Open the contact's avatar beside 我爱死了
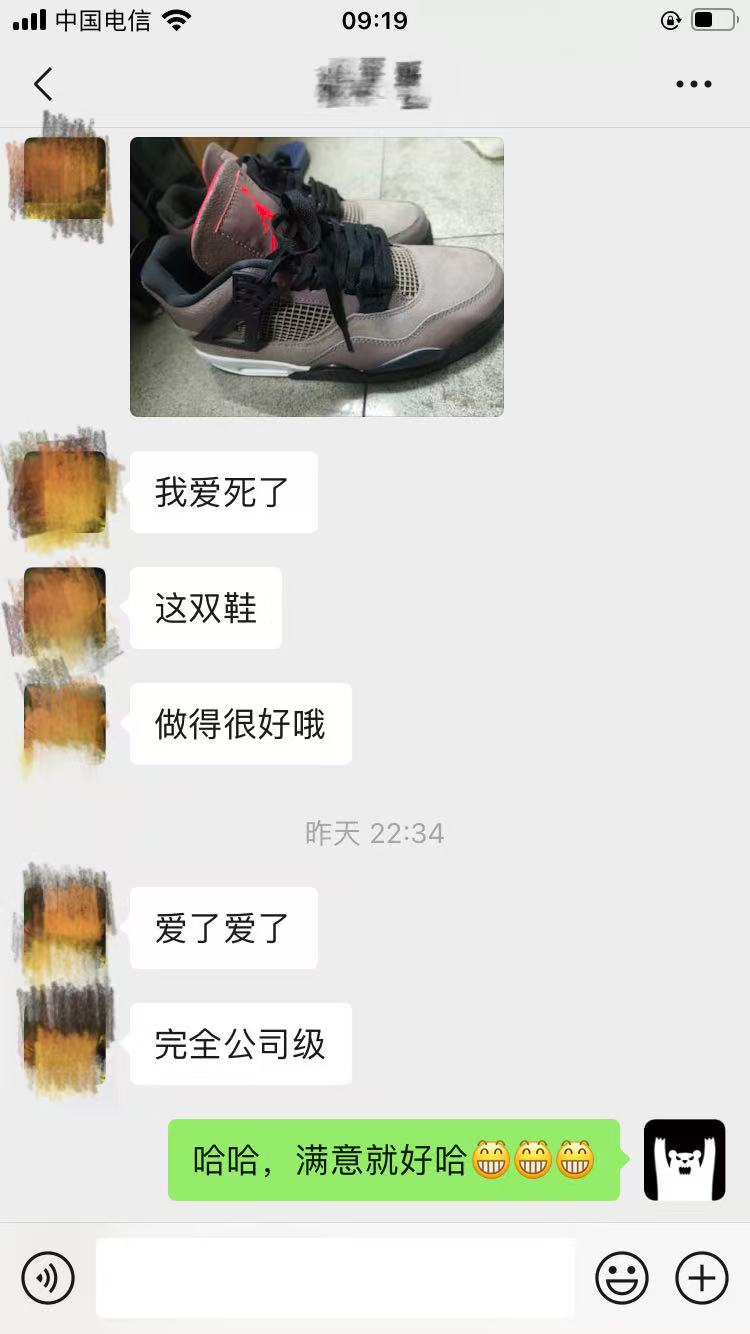The image size is (750, 1334). click(65, 492)
